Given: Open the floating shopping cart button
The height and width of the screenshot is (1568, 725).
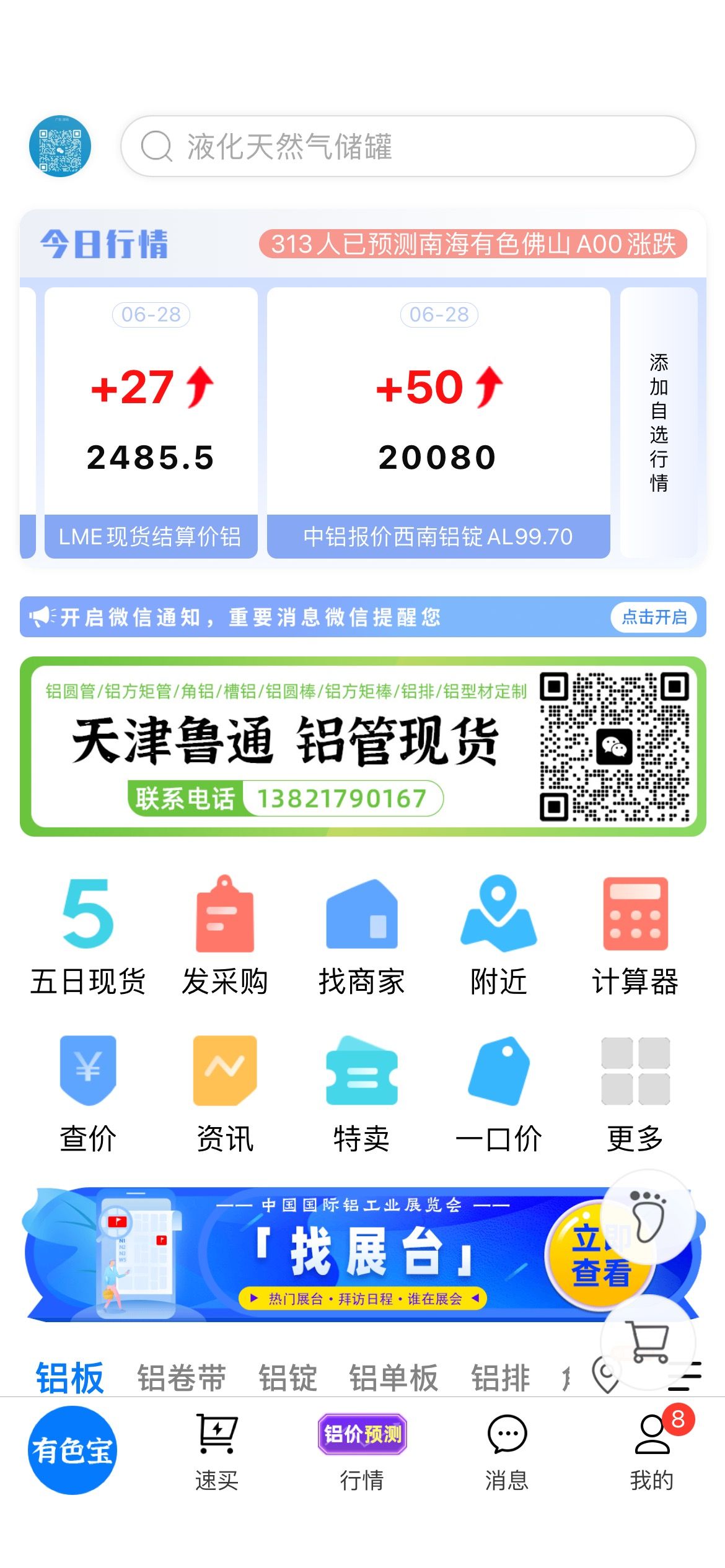Looking at the screenshot, I should point(648,1341).
